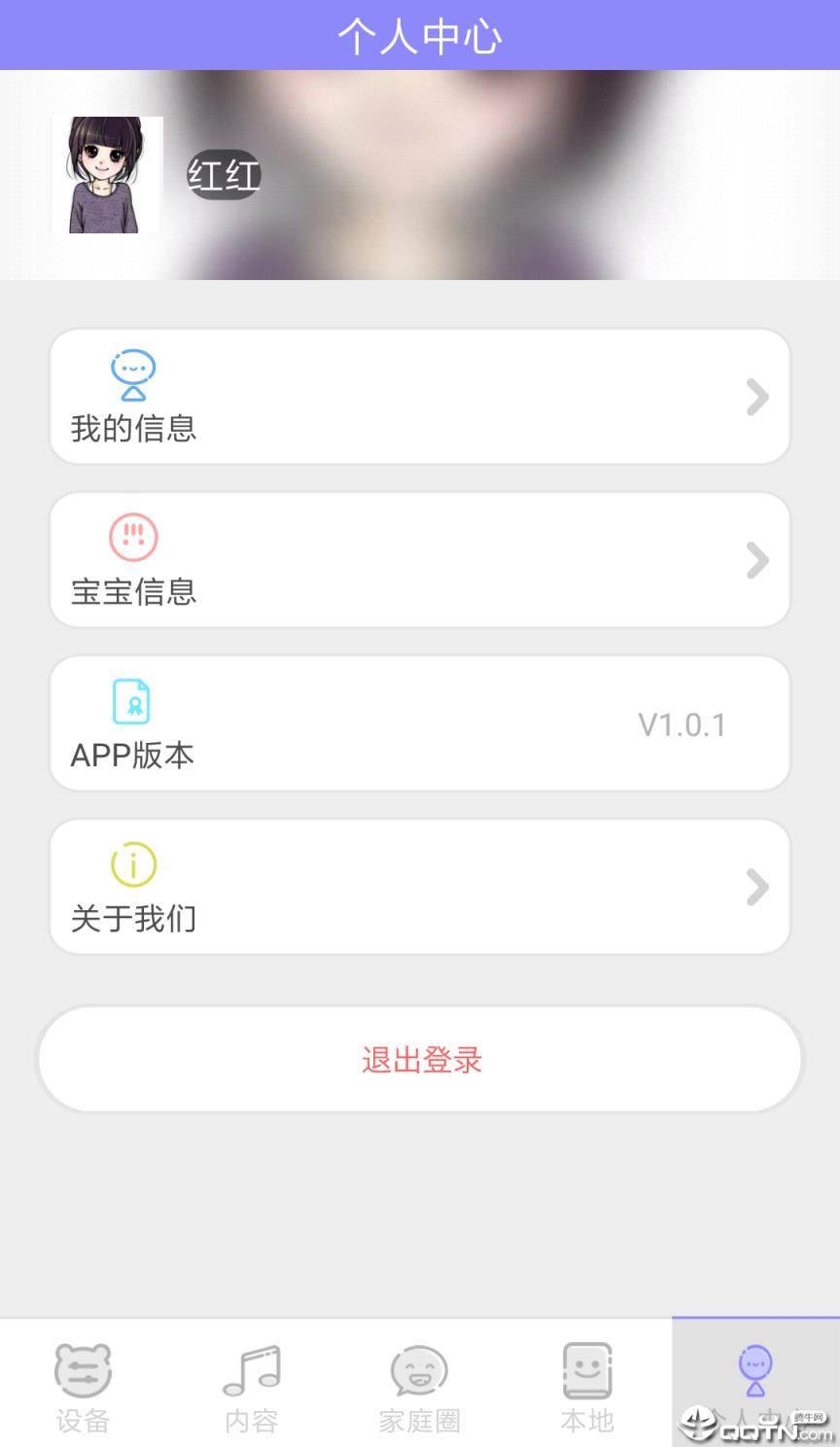Click the 本地 book icon in bottom bar
840x1447 pixels.
click(587, 1368)
